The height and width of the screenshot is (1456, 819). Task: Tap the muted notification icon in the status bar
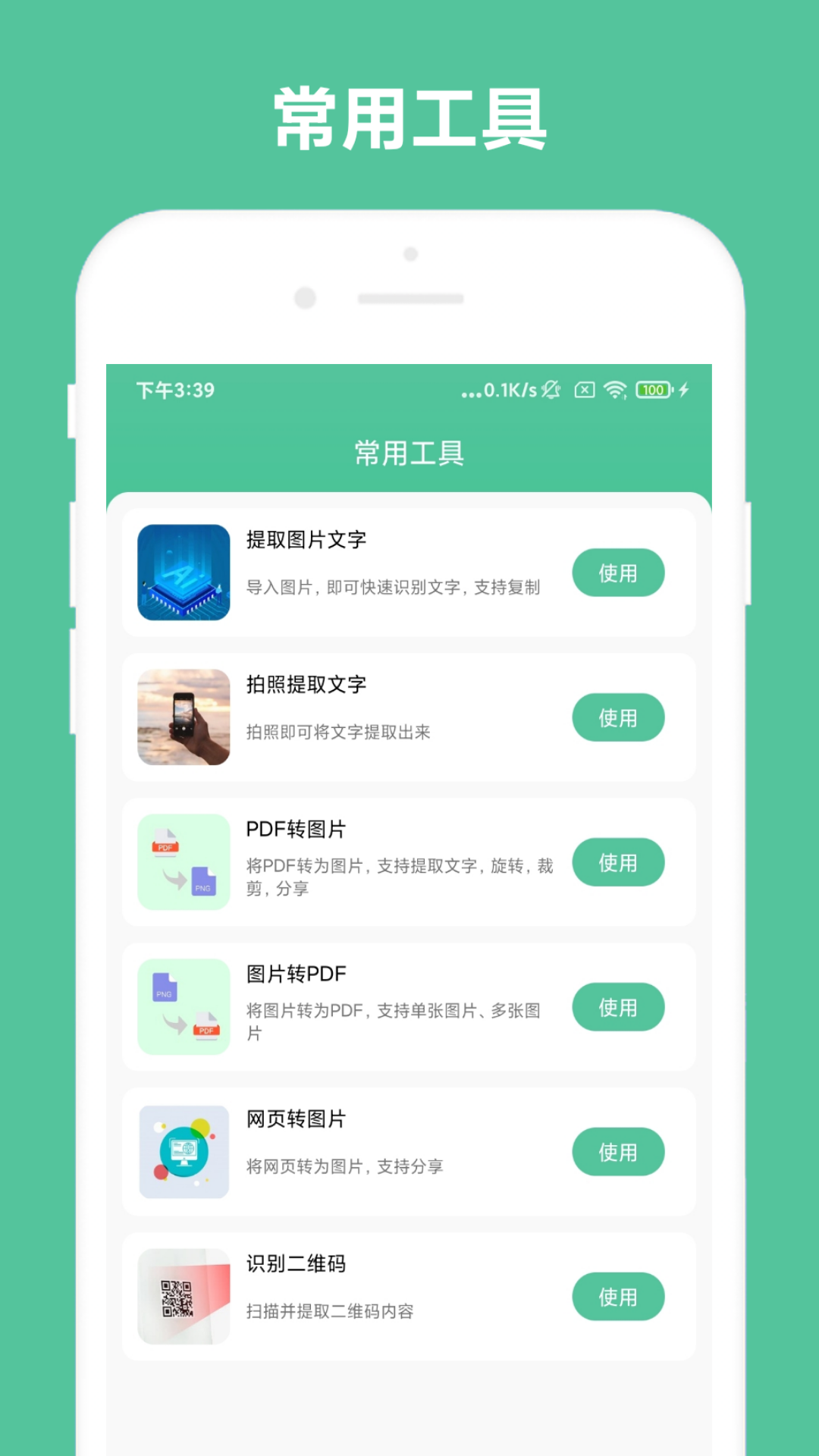551,390
